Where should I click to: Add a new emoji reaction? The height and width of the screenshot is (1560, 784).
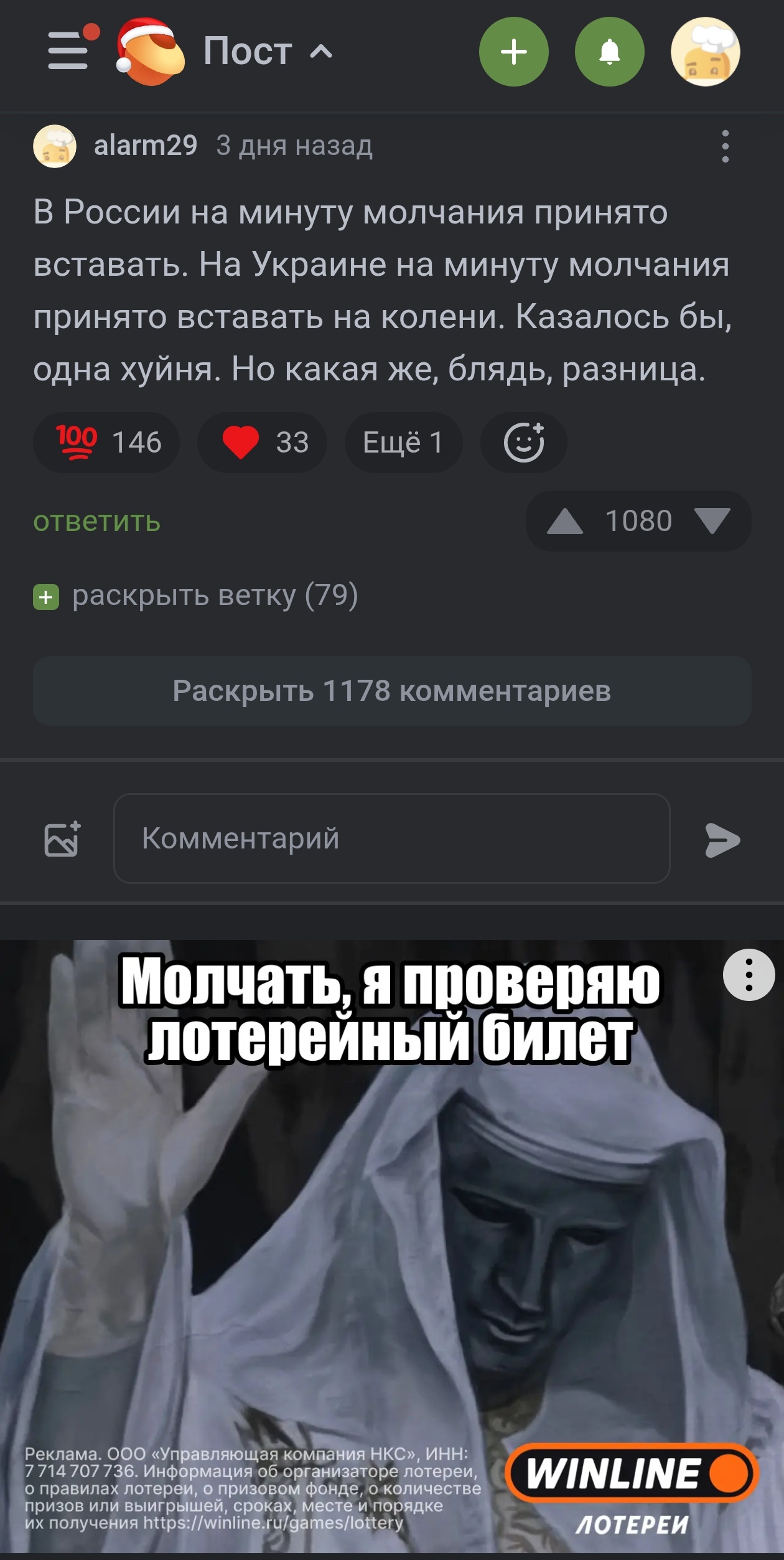[x=523, y=443]
